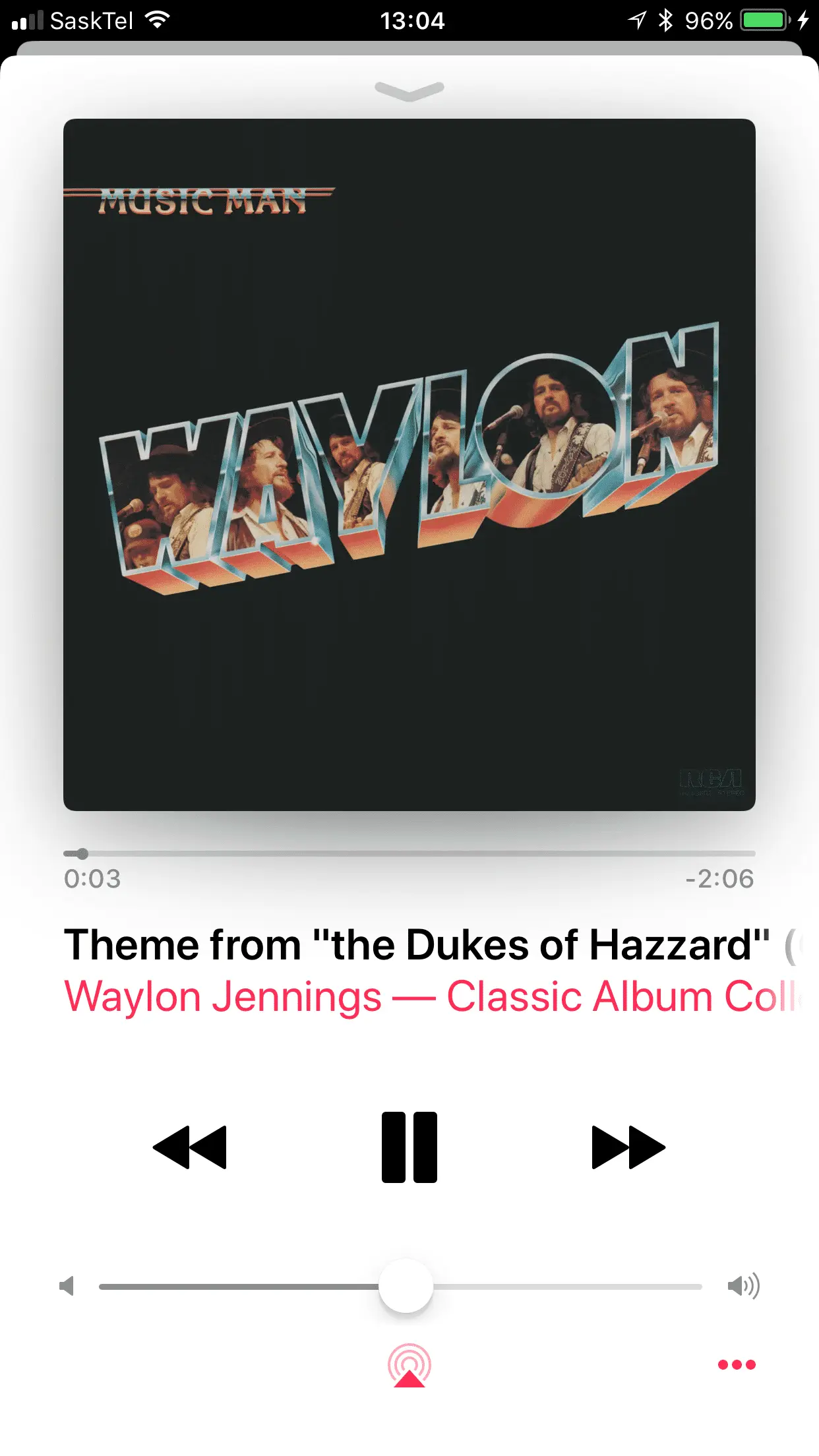
Task: Skip to the next track
Action: 628,1147
